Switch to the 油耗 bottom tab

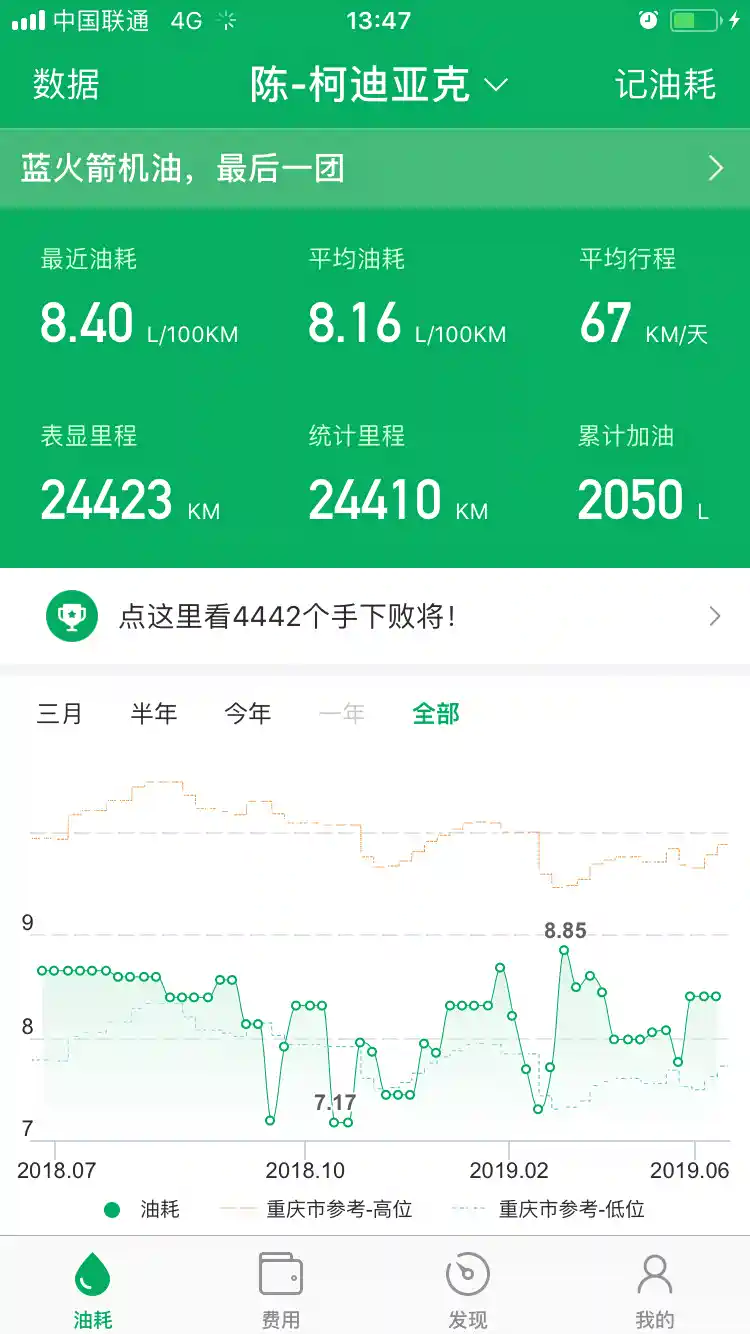pyautogui.click(x=93, y=1290)
